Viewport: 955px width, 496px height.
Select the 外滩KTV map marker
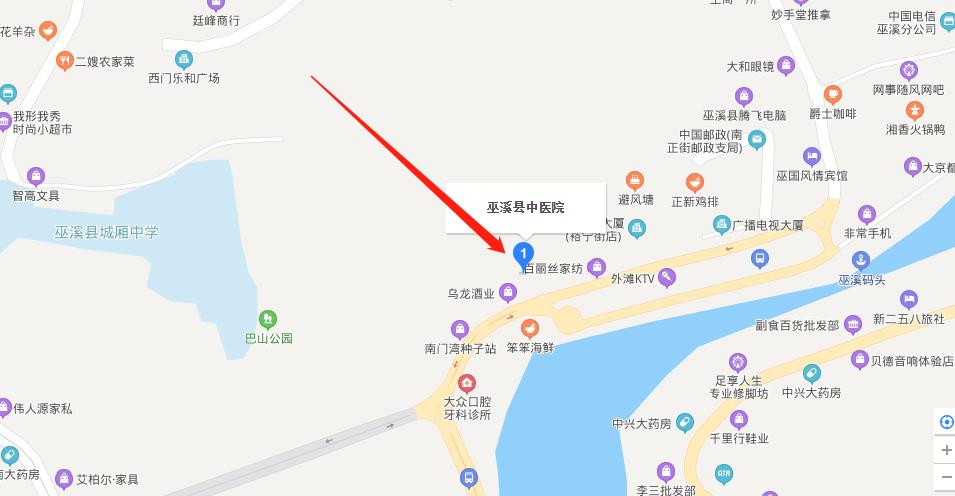[667, 278]
